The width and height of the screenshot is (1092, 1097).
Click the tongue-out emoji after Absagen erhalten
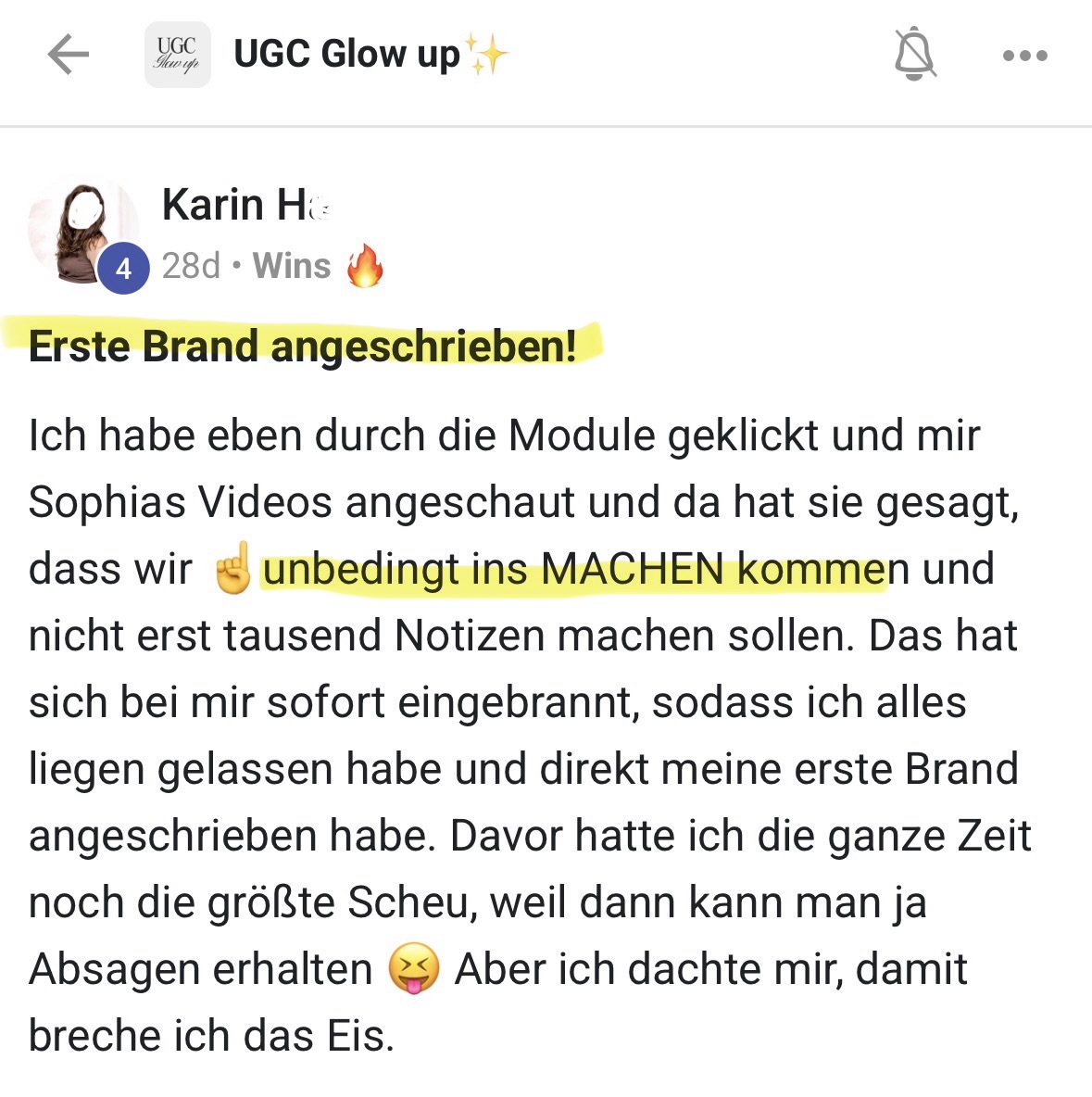(x=410, y=969)
